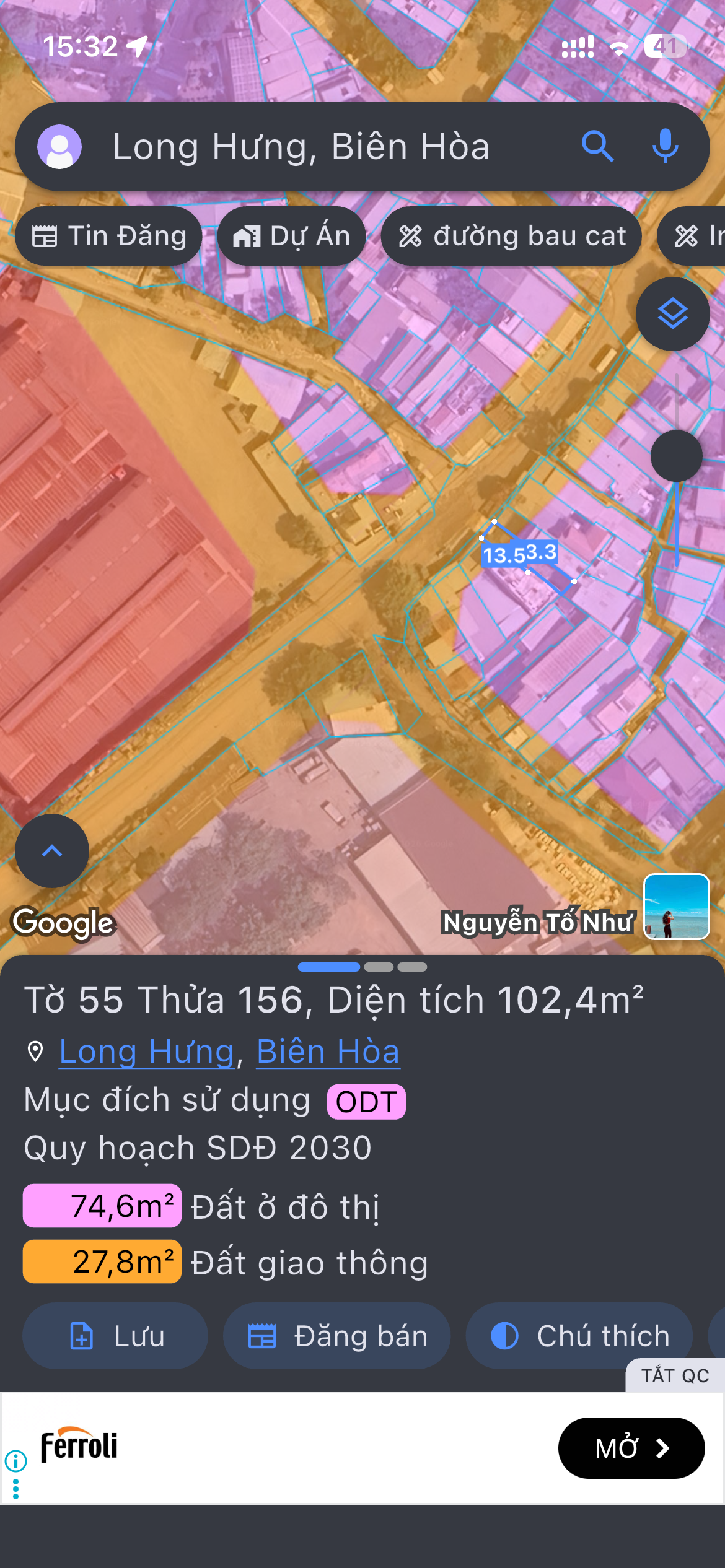Image resolution: width=725 pixels, height=1568 pixels.
Task: Start voice search with microphone
Action: pyautogui.click(x=666, y=147)
